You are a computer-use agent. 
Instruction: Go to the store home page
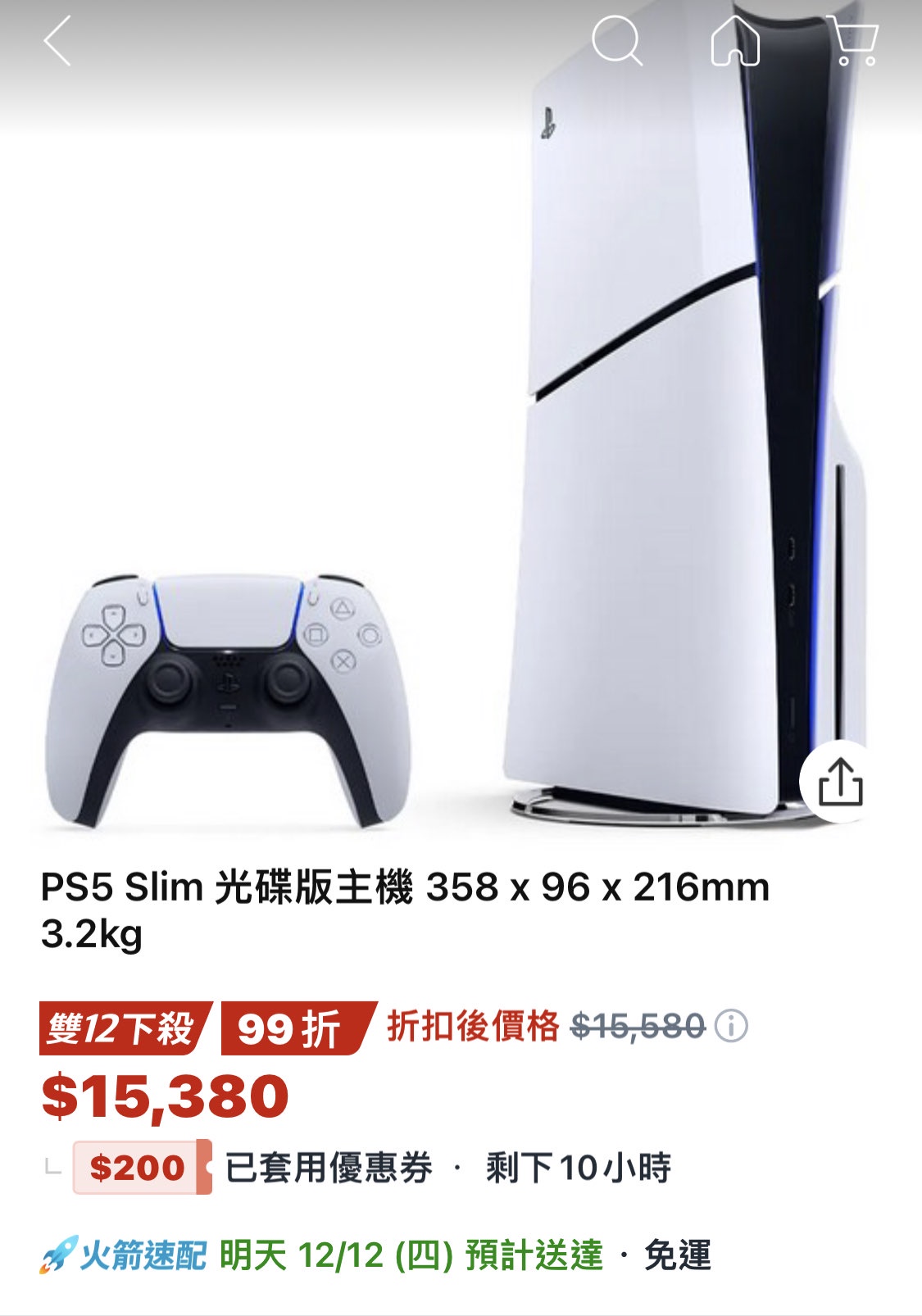point(735,41)
